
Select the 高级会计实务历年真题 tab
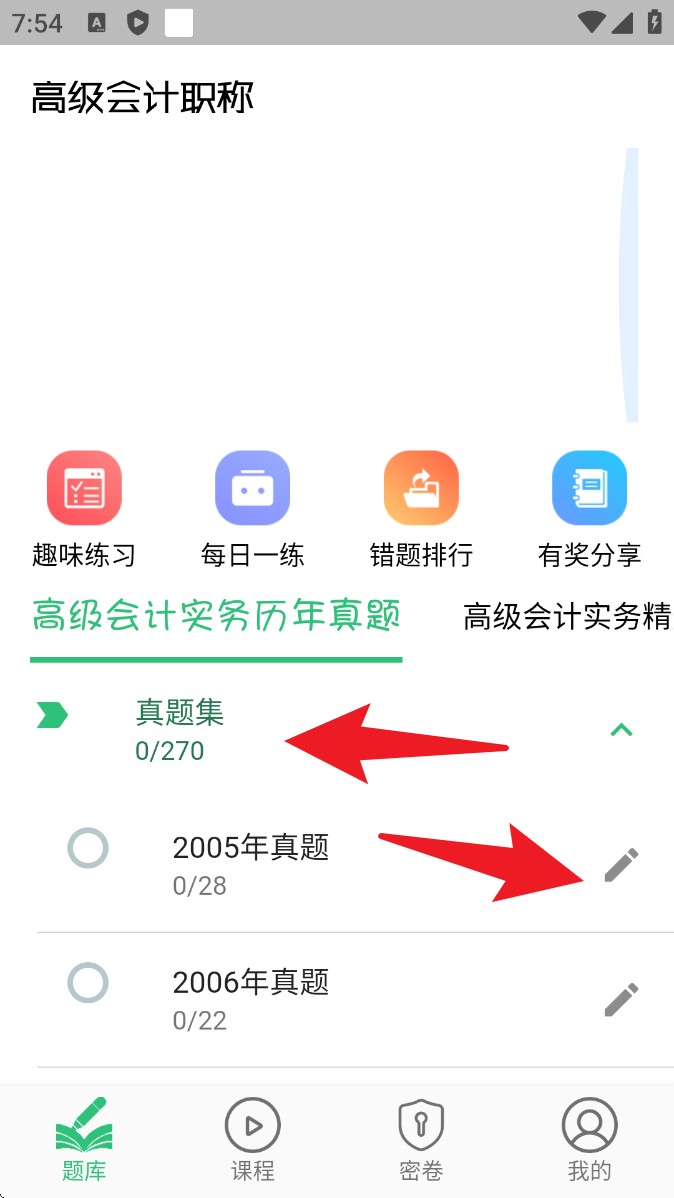click(216, 615)
